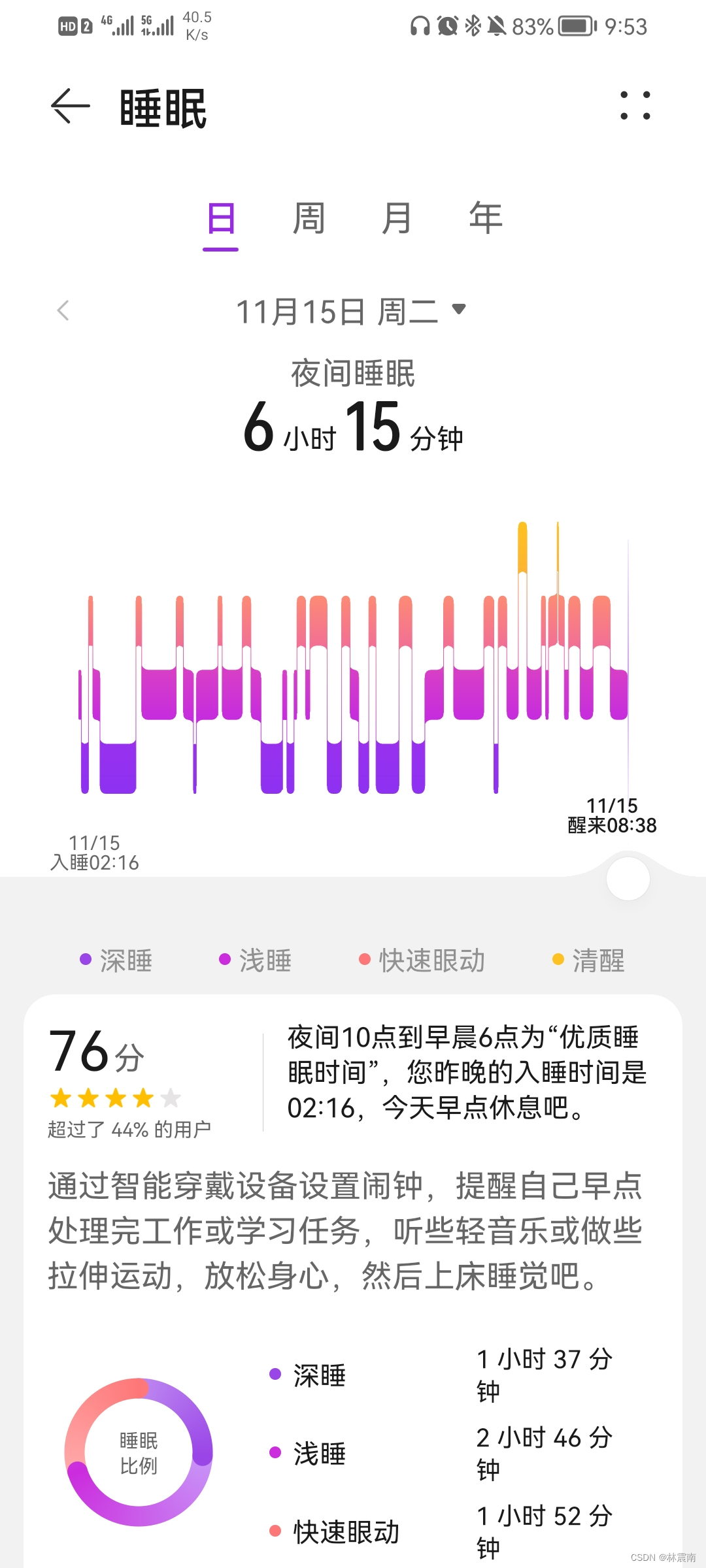
Task: Select the 快速眼动 legend dot
Action: (364, 960)
